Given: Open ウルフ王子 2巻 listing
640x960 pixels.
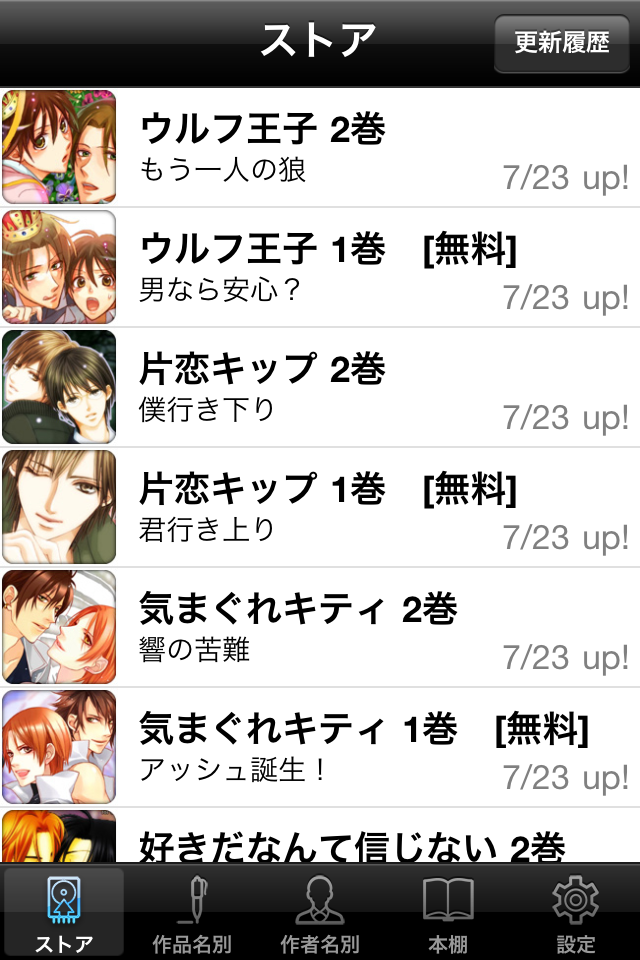Looking at the screenshot, I should 320,148.
